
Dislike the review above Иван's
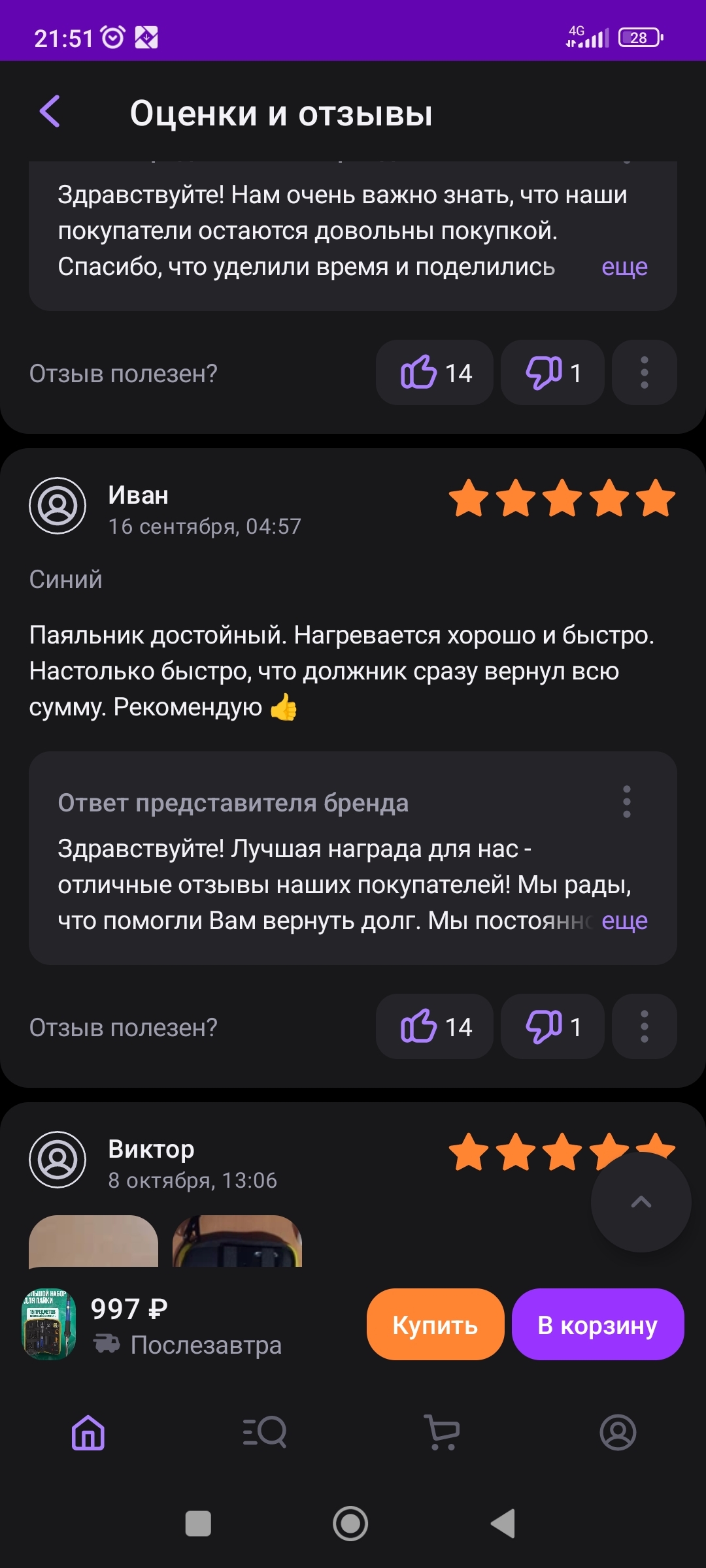tap(552, 373)
